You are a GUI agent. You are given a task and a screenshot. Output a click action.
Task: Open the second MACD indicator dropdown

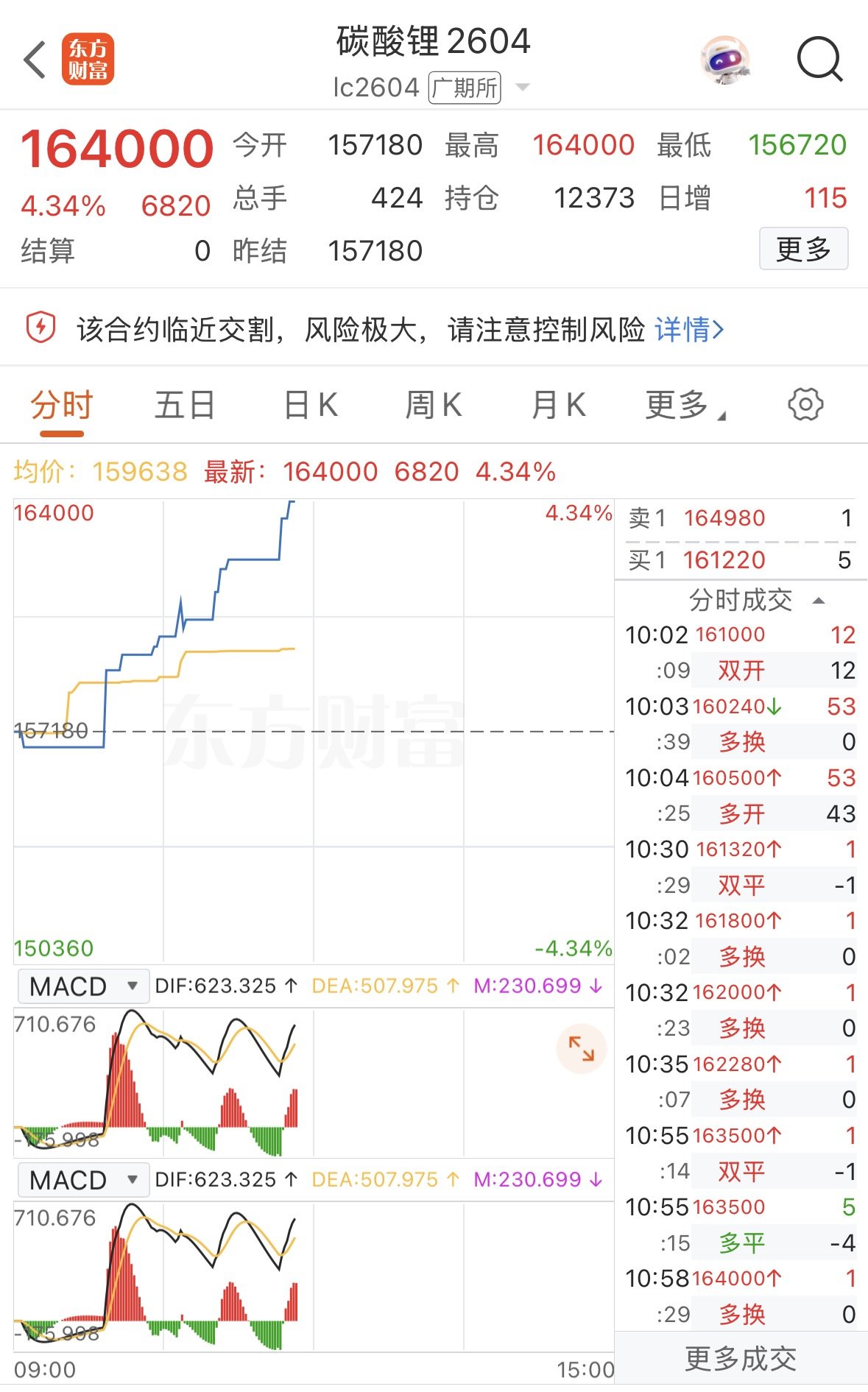tap(82, 1179)
